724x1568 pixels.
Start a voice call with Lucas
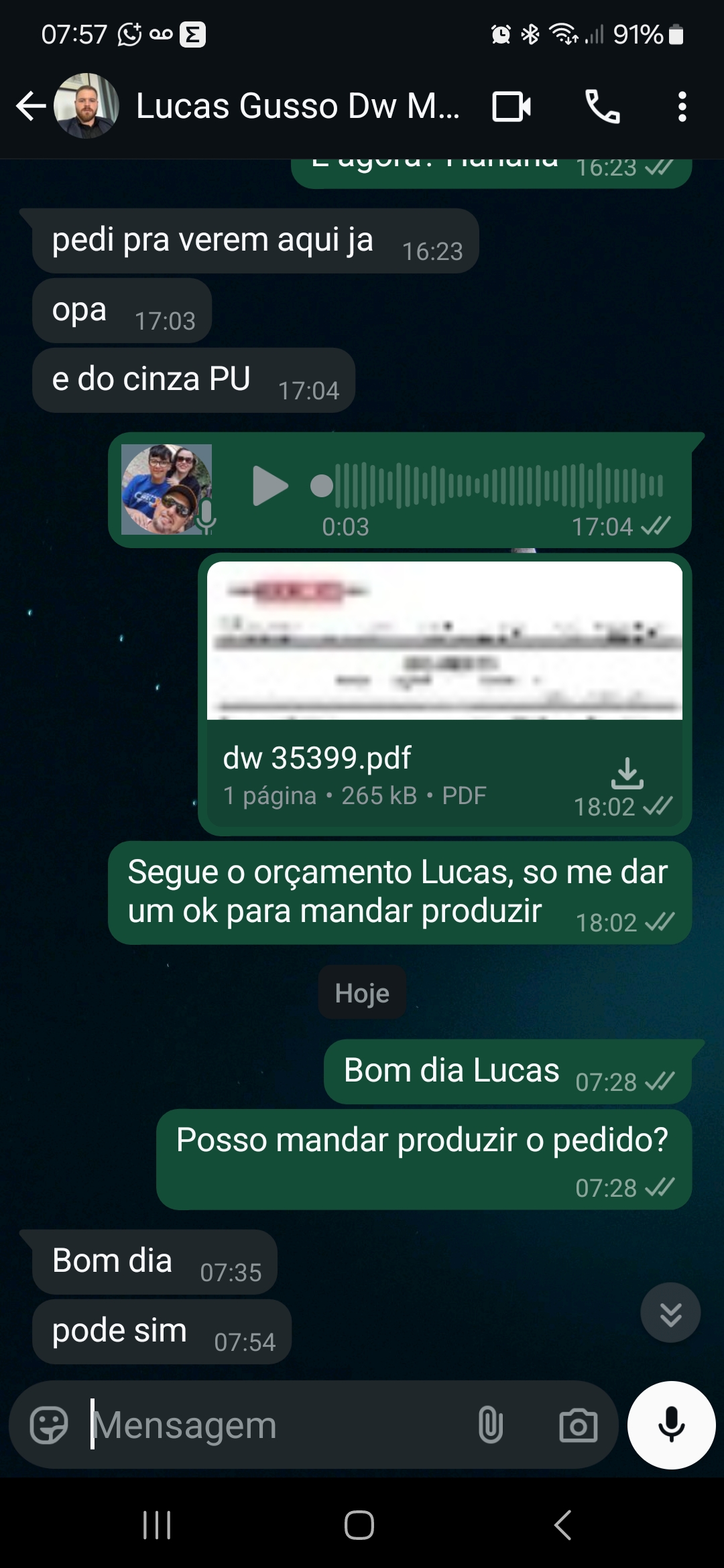(602, 106)
